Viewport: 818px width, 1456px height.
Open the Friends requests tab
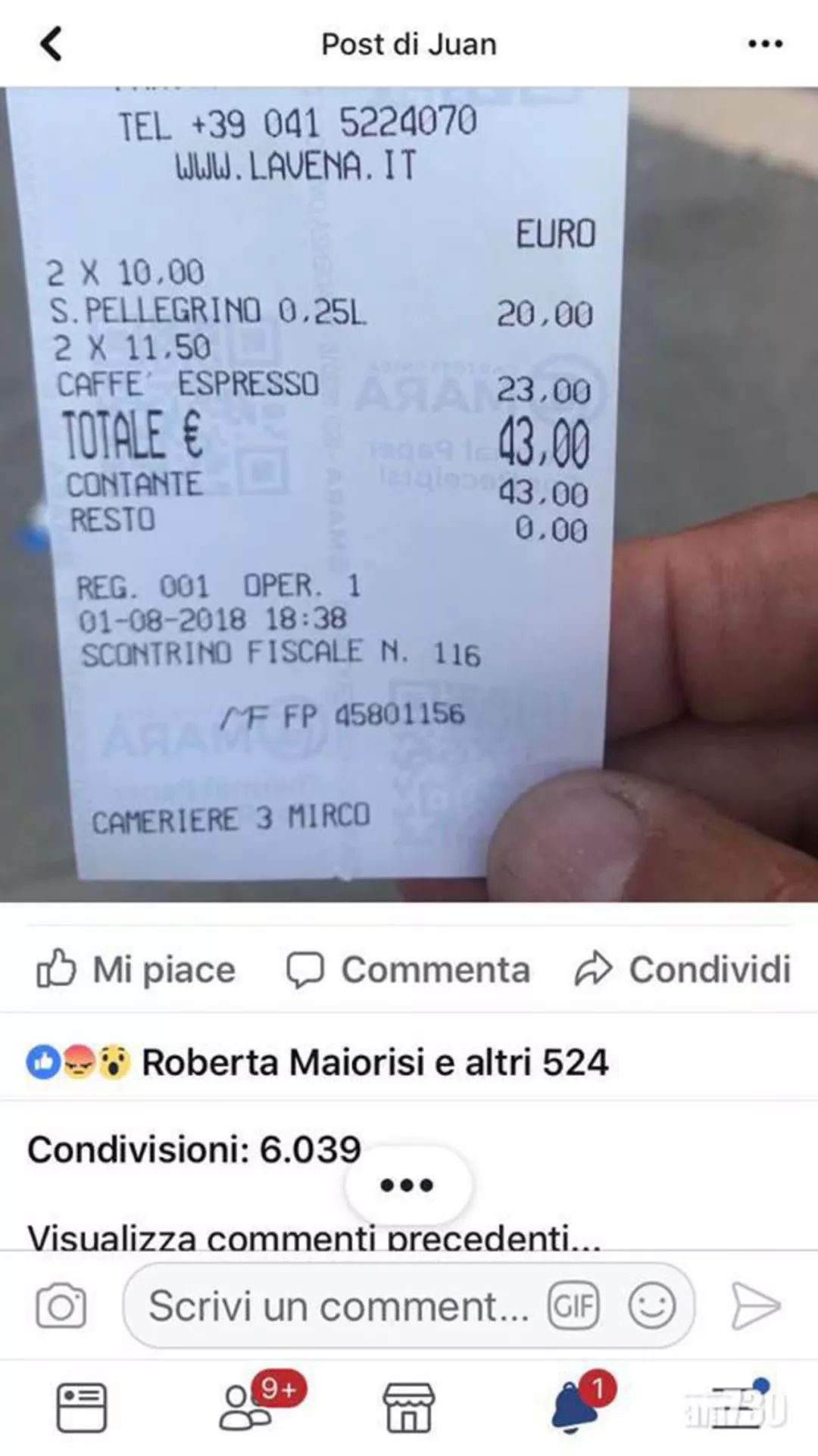246,1407
